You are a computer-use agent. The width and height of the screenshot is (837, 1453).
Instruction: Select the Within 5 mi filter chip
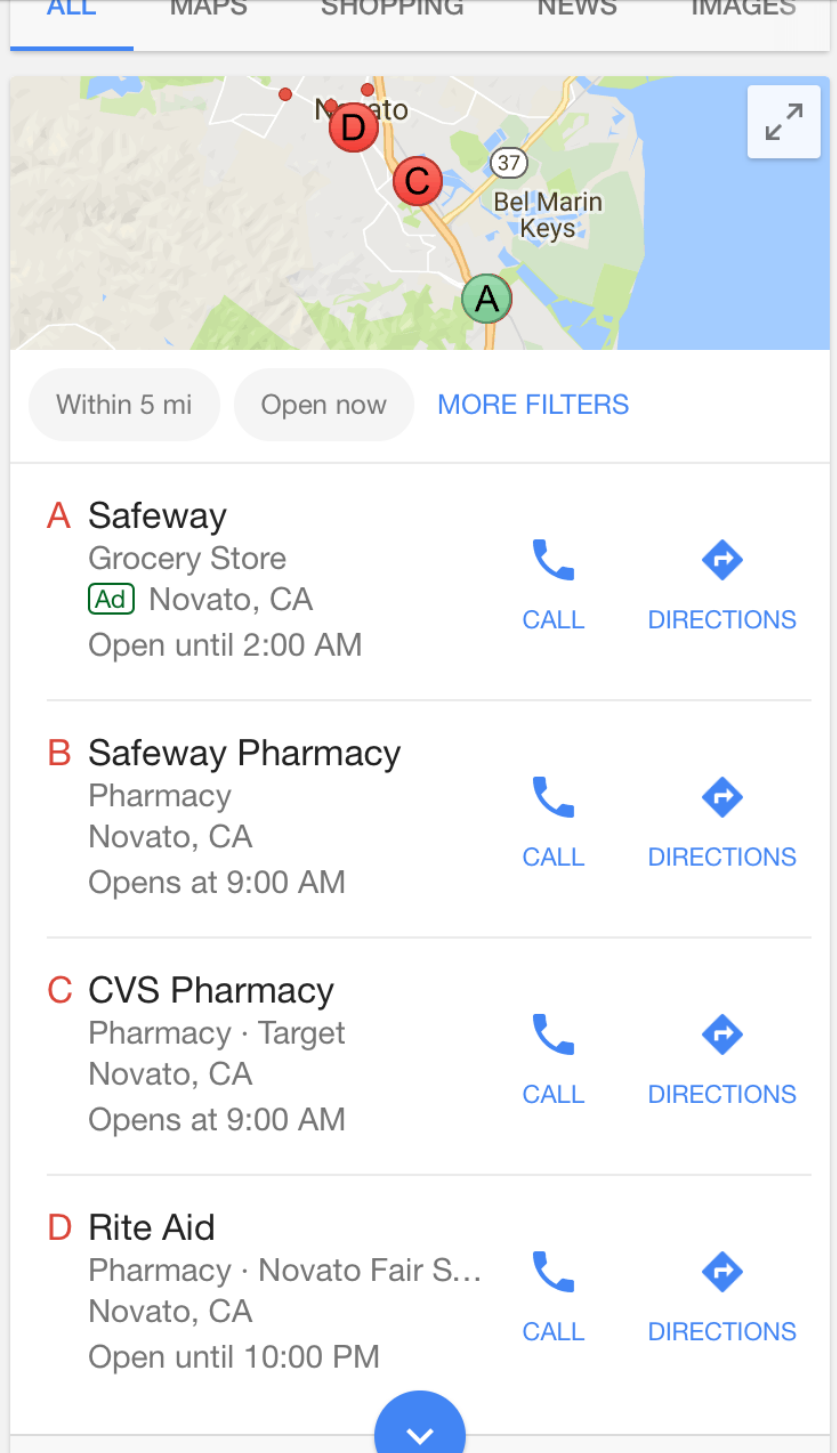(x=124, y=405)
